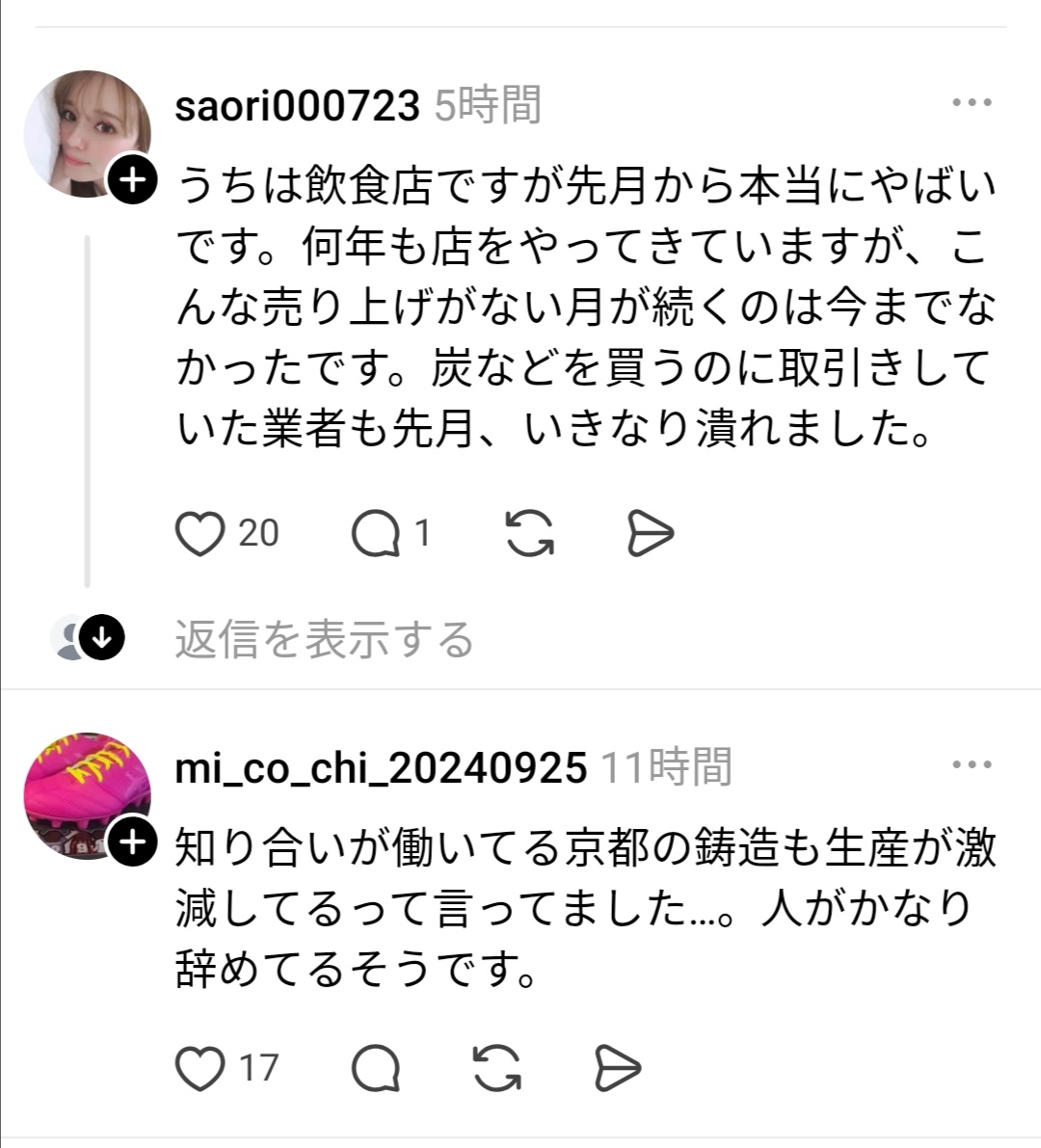Reply to mi_co_chi_20240925's post
Image resolution: width=1041 pixels, height=1148 pixels.
click(376, 1068)
